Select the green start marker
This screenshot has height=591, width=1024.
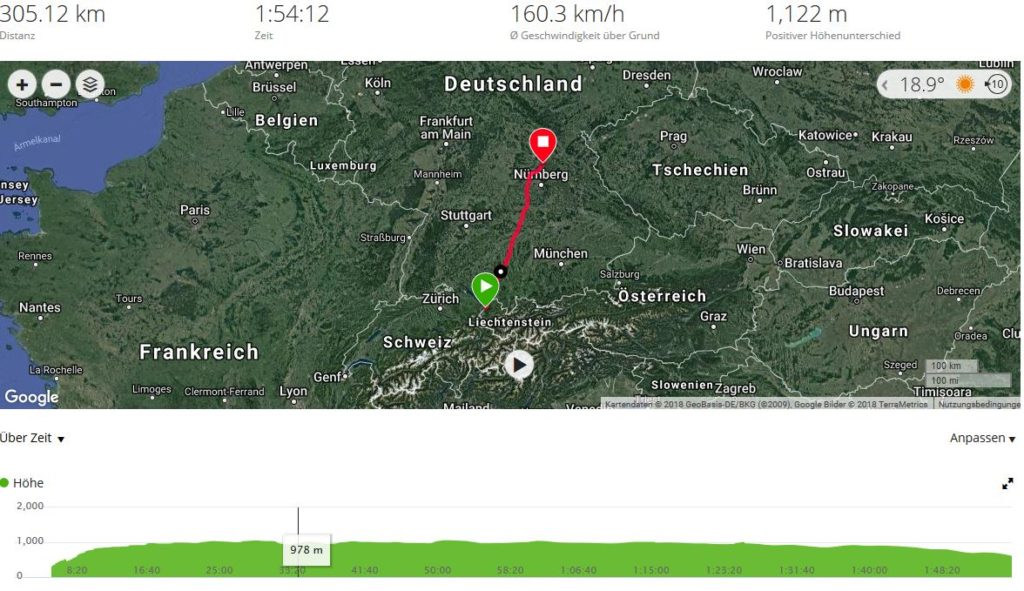click(x=484, y=286)
